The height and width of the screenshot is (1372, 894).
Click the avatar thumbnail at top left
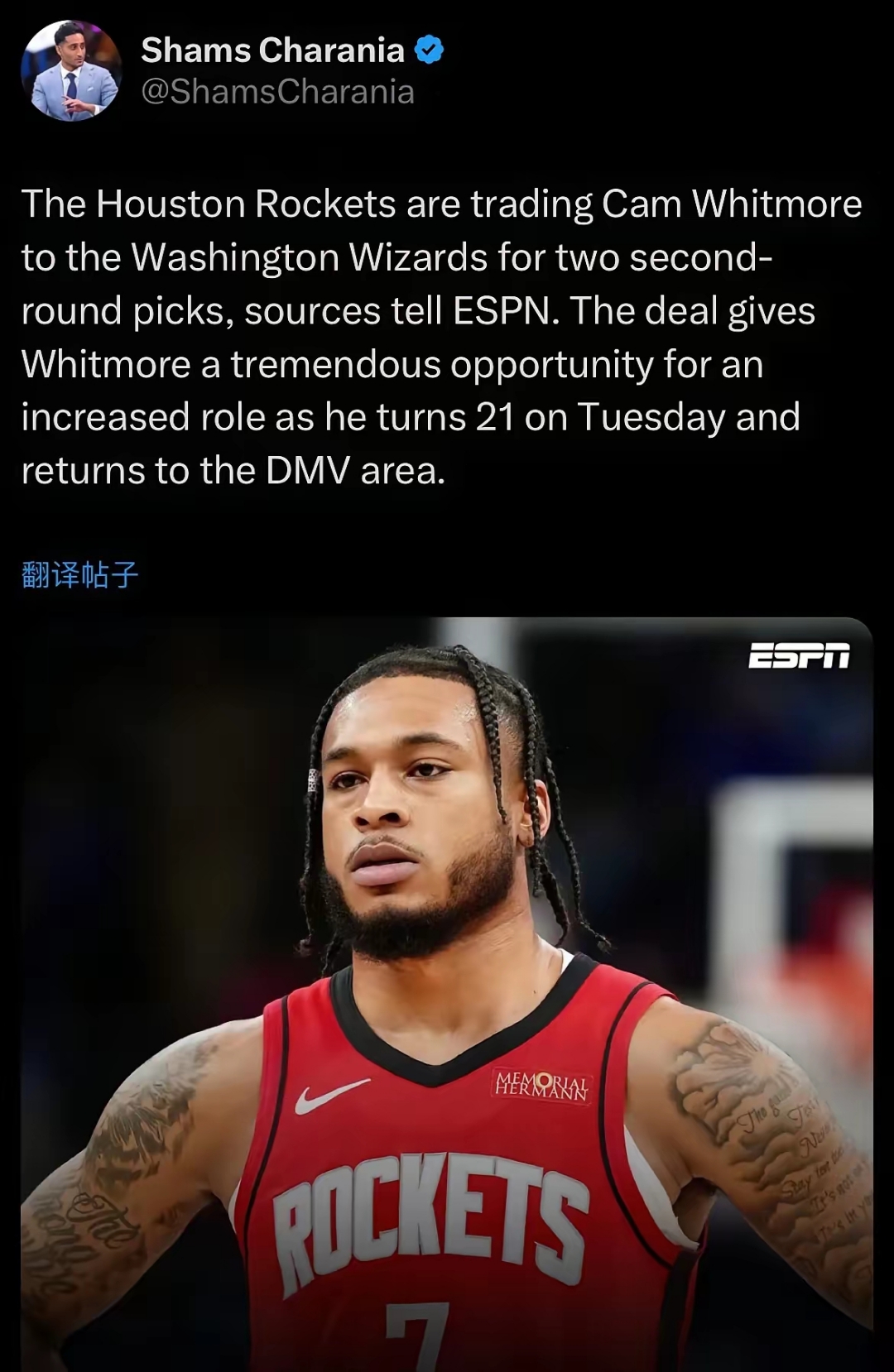(x=70, y=70)
